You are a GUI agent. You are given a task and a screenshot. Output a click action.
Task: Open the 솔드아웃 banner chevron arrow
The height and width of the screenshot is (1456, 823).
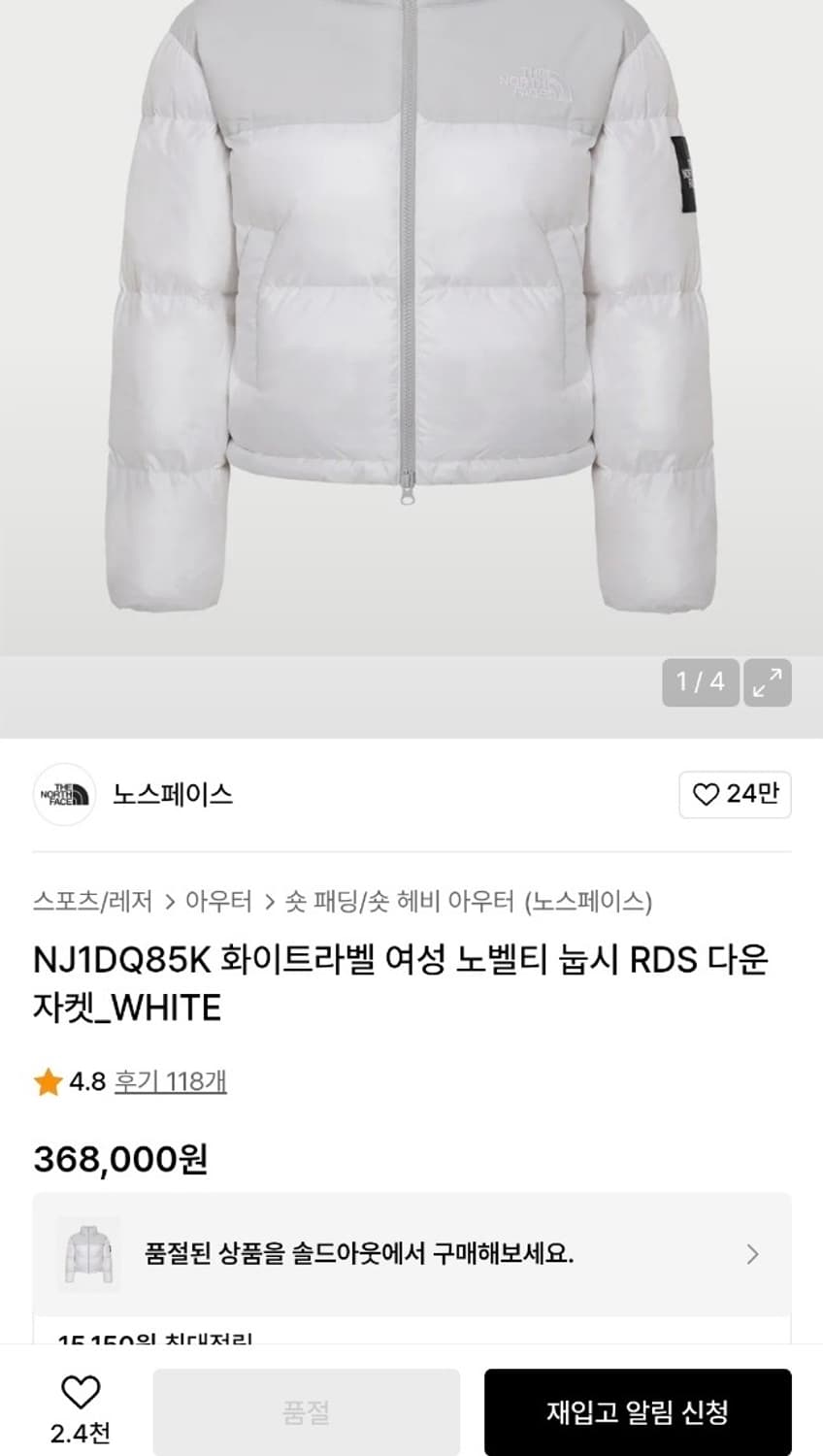click(x=750, y=1254)
